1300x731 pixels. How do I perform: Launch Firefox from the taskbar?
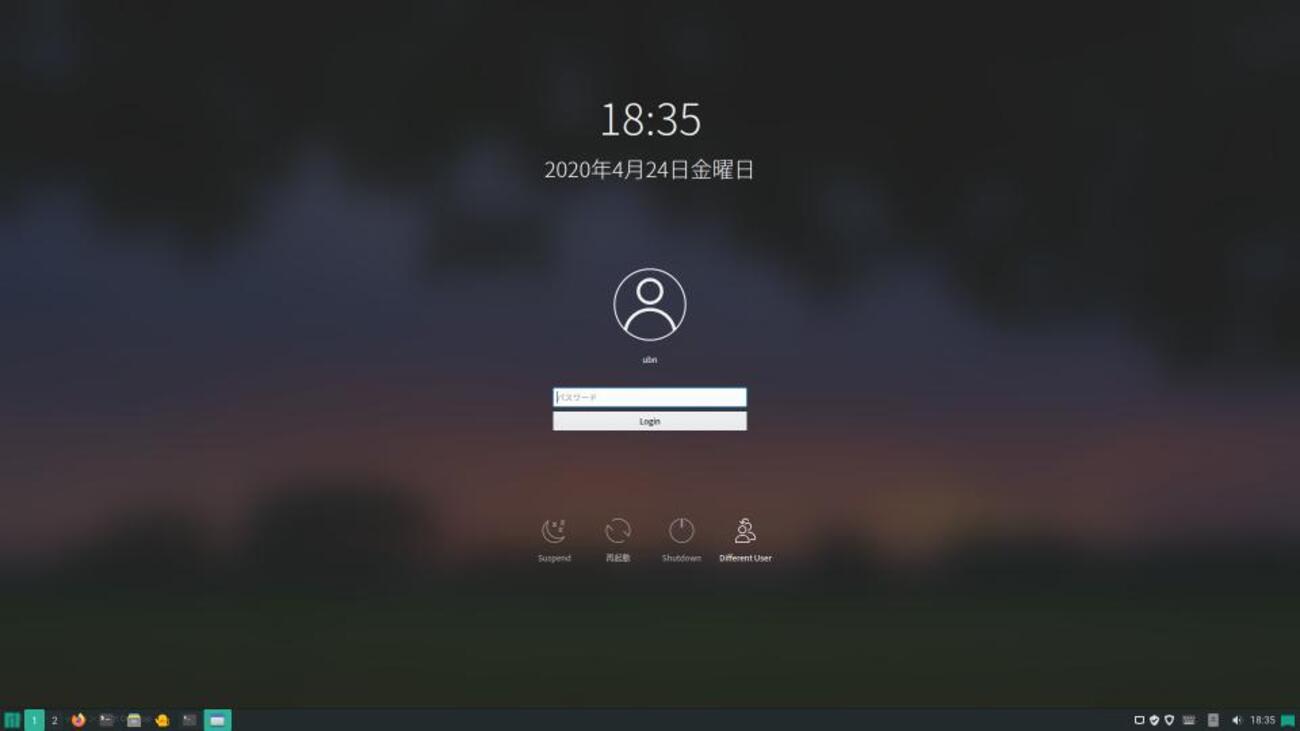[x=79, y=720]
